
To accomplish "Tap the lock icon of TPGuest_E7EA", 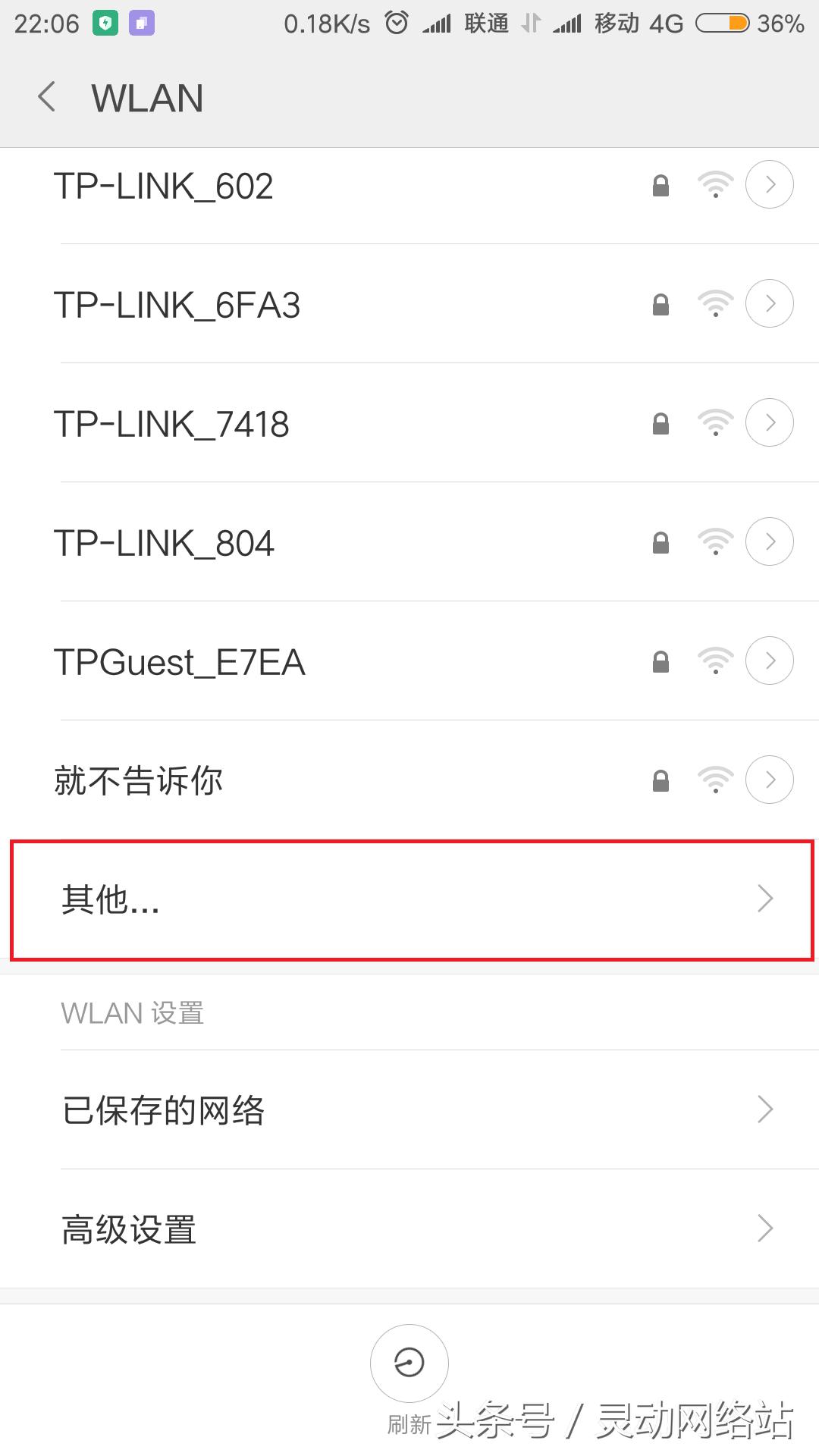I will (x=661, y=661).
